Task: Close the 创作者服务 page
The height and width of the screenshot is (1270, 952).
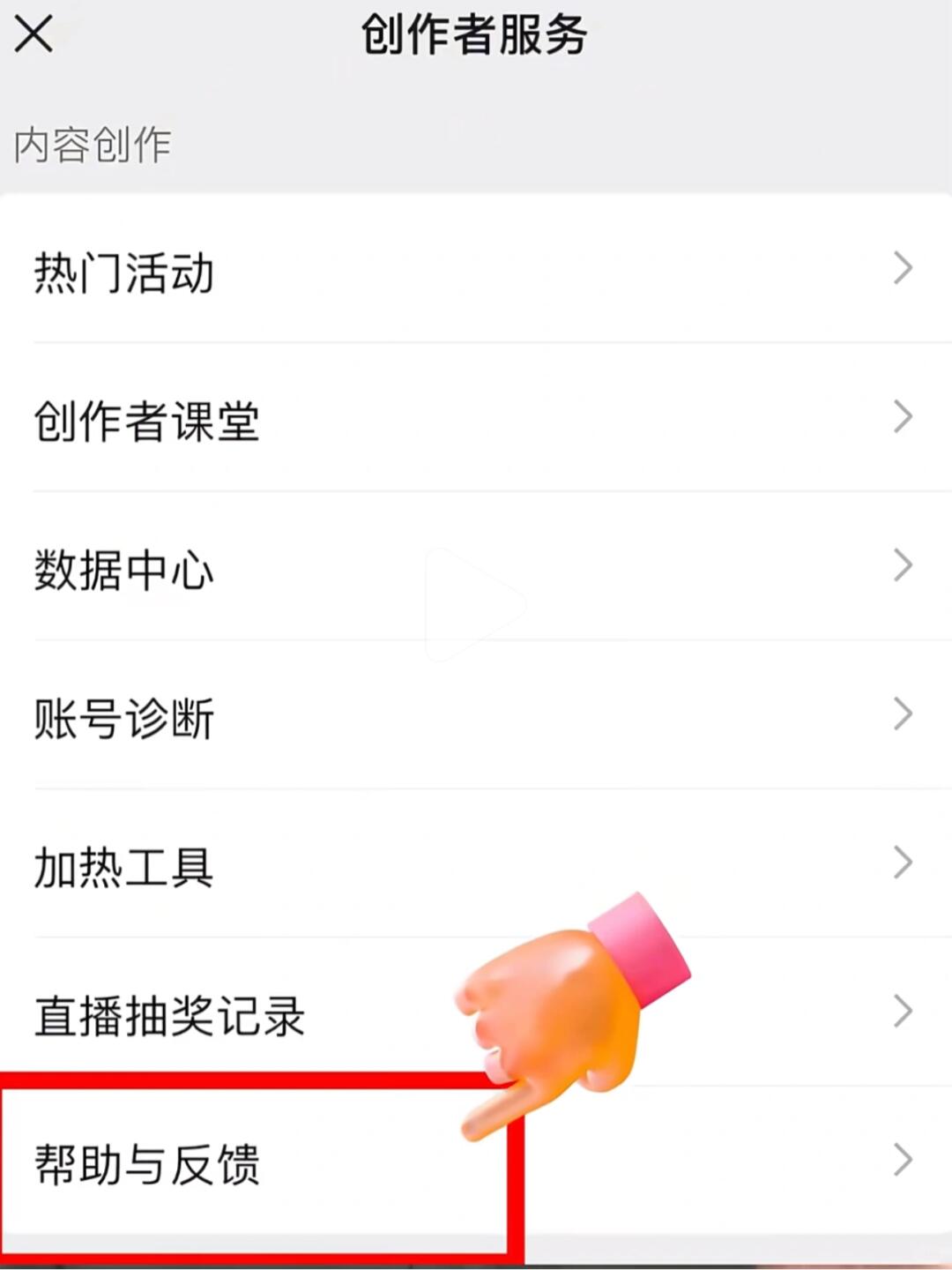Action: pos(33,35)
